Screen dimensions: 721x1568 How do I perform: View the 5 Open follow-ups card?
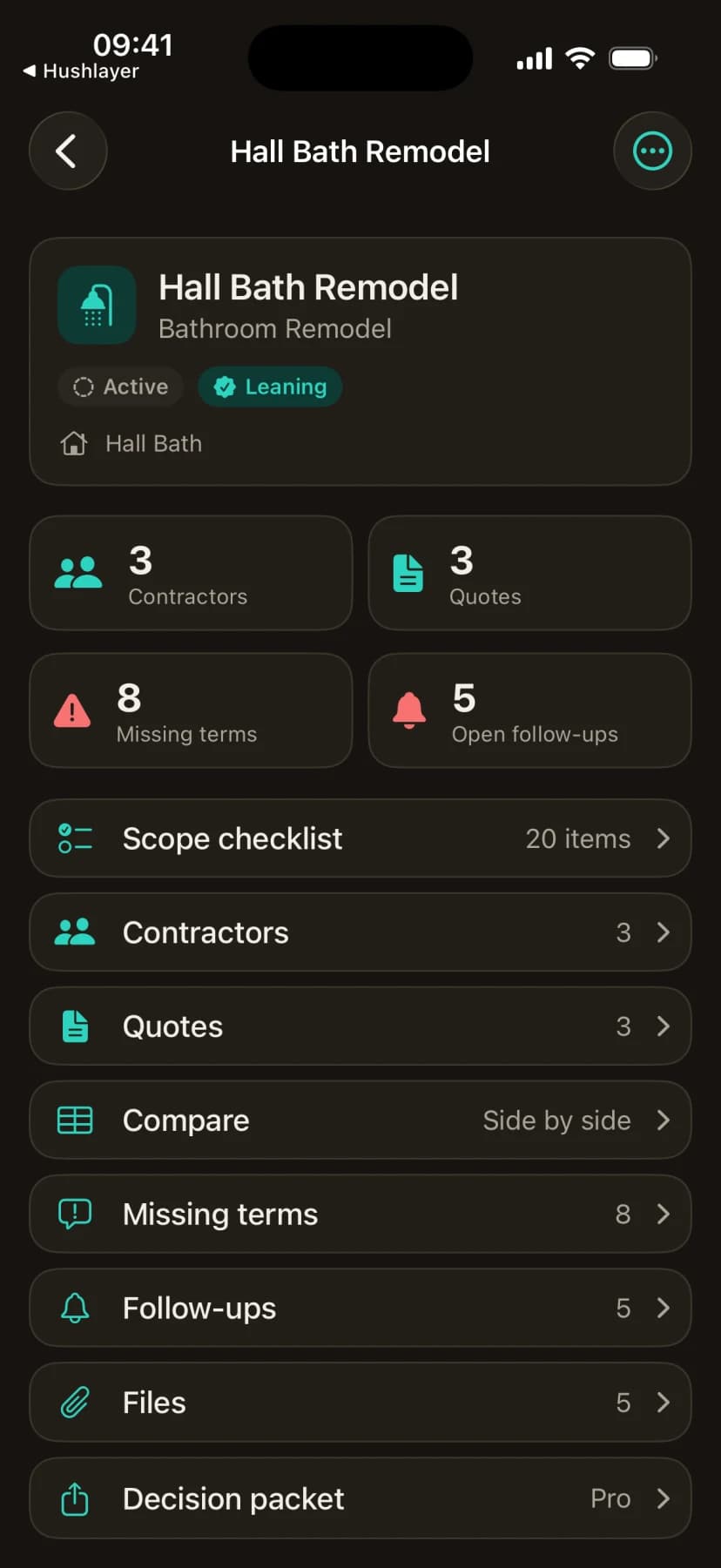[529, 710]
